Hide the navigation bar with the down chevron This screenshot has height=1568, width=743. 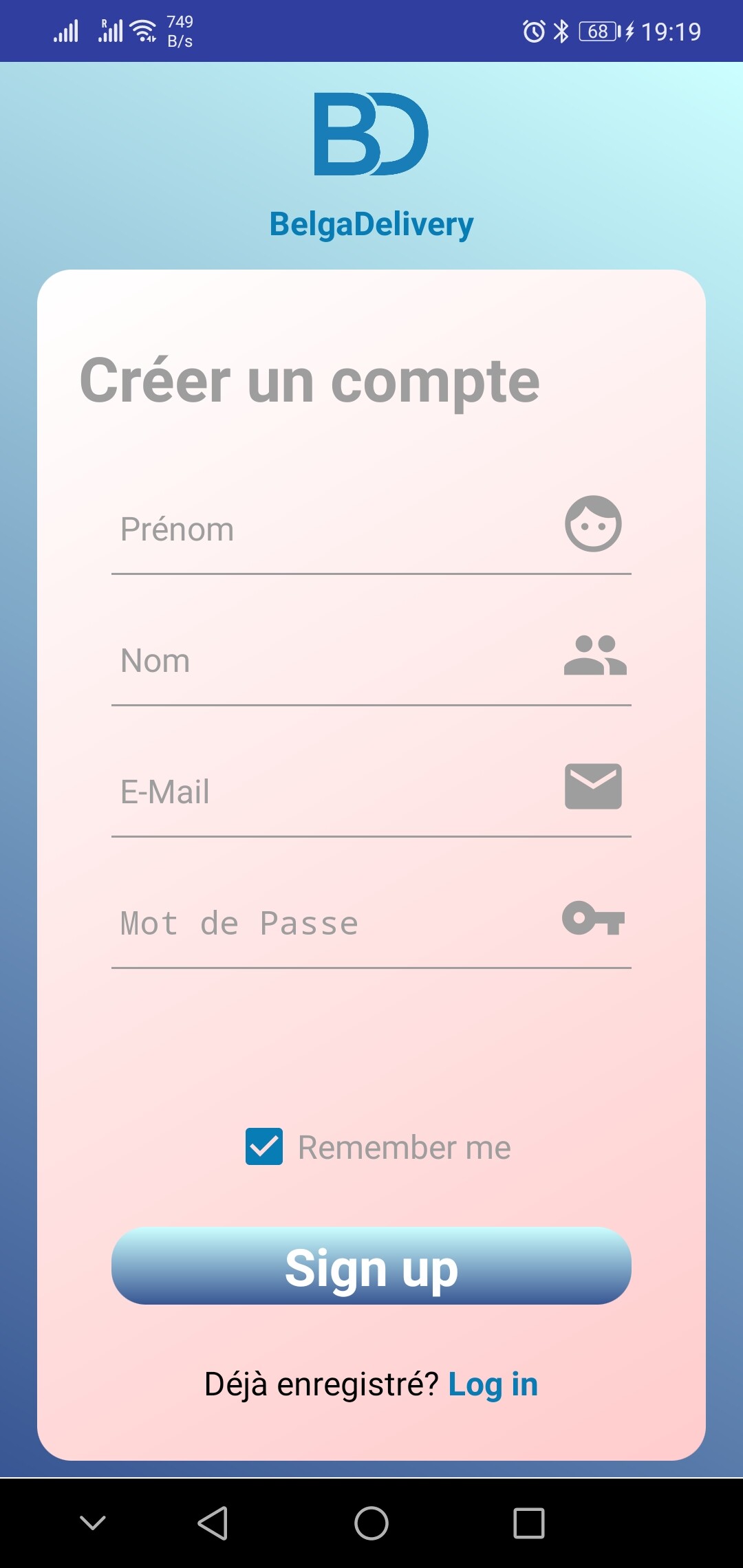[x=93, y=1523]
